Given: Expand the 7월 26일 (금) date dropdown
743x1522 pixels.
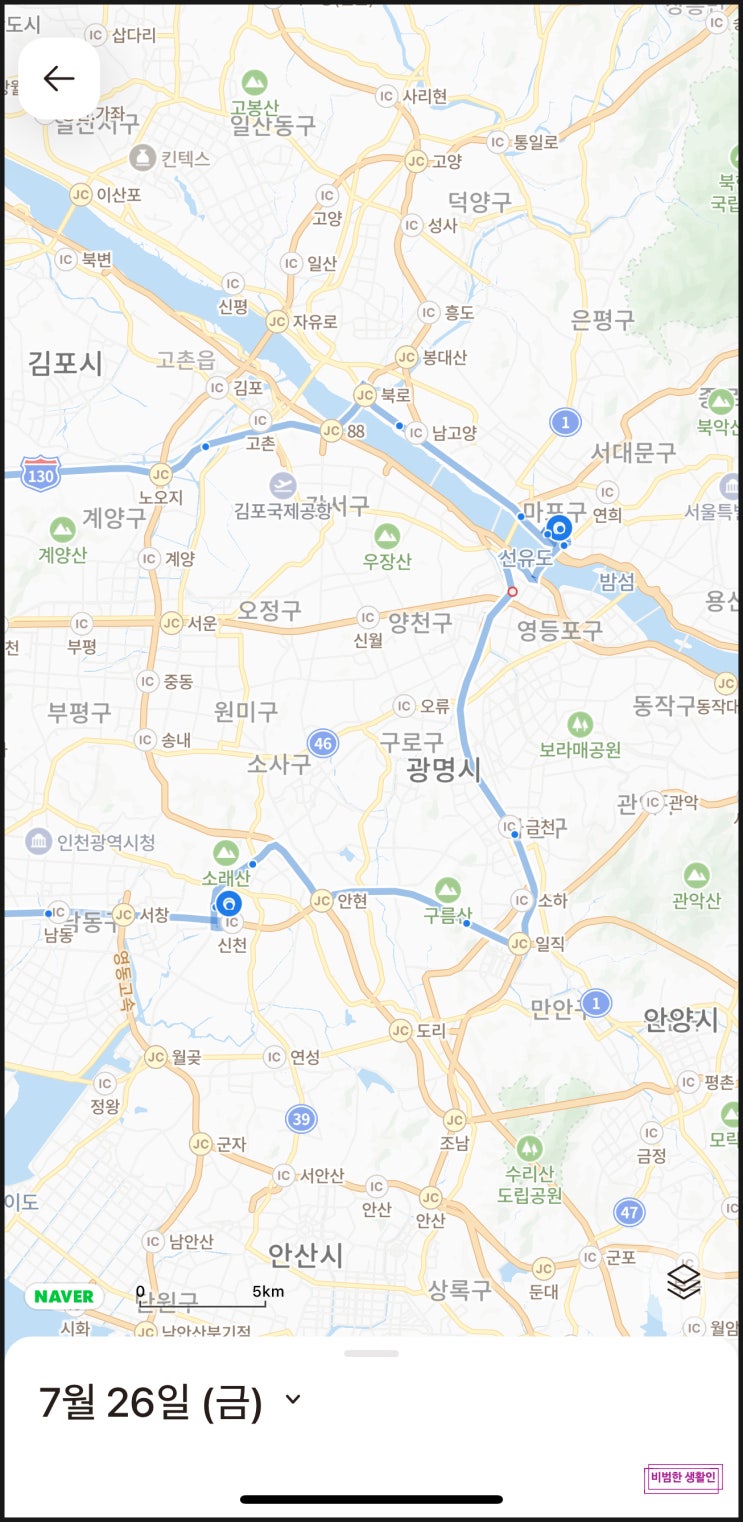Looking at the screenshot, I should pyautogui.click(x=292, y=1399).
